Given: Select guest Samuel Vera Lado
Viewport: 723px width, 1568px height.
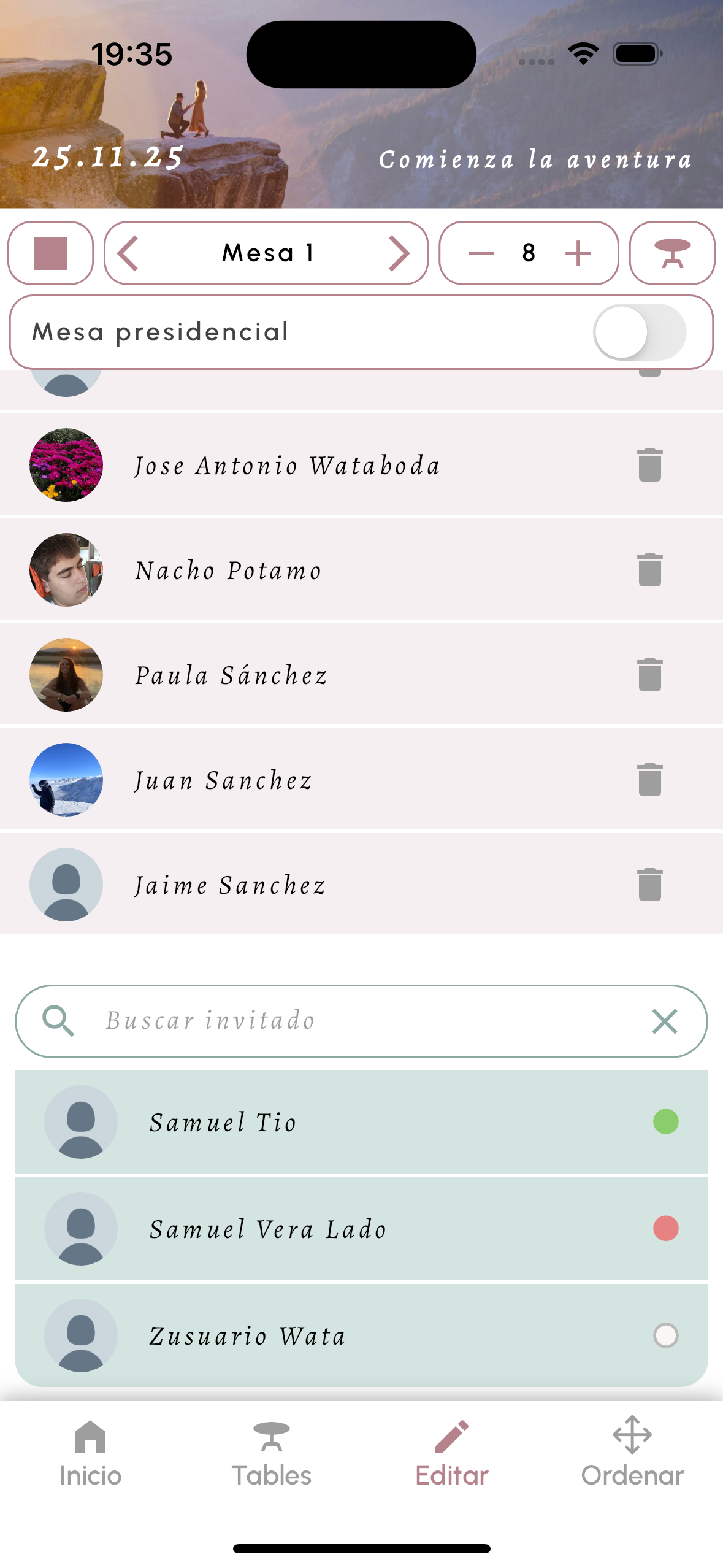Looking at the screenshot, I should pyautogui.click(x=361, y=1229).
